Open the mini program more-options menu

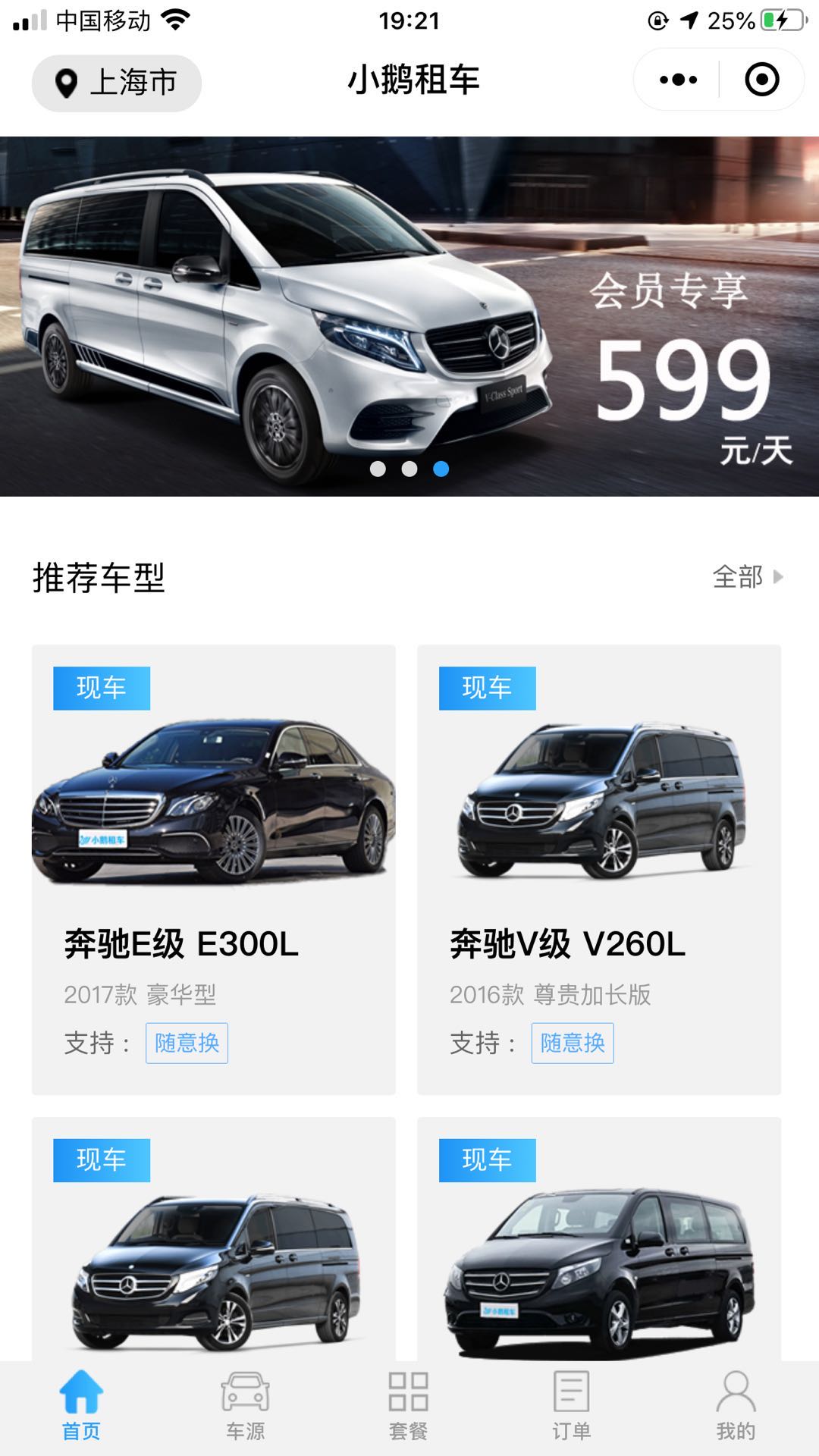pyautogui.click(x=678, y=80)
